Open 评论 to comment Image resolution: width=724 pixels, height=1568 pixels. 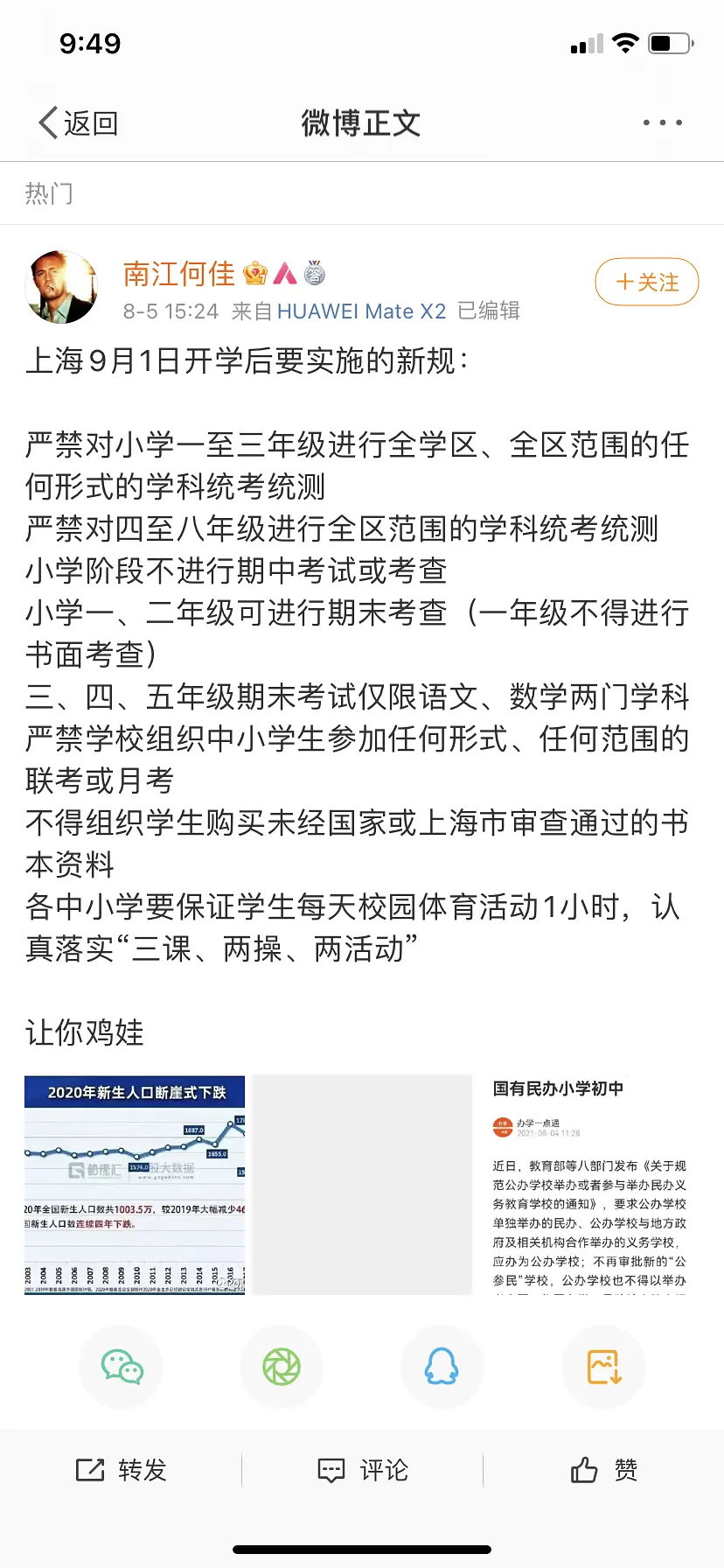[362, 1470]
